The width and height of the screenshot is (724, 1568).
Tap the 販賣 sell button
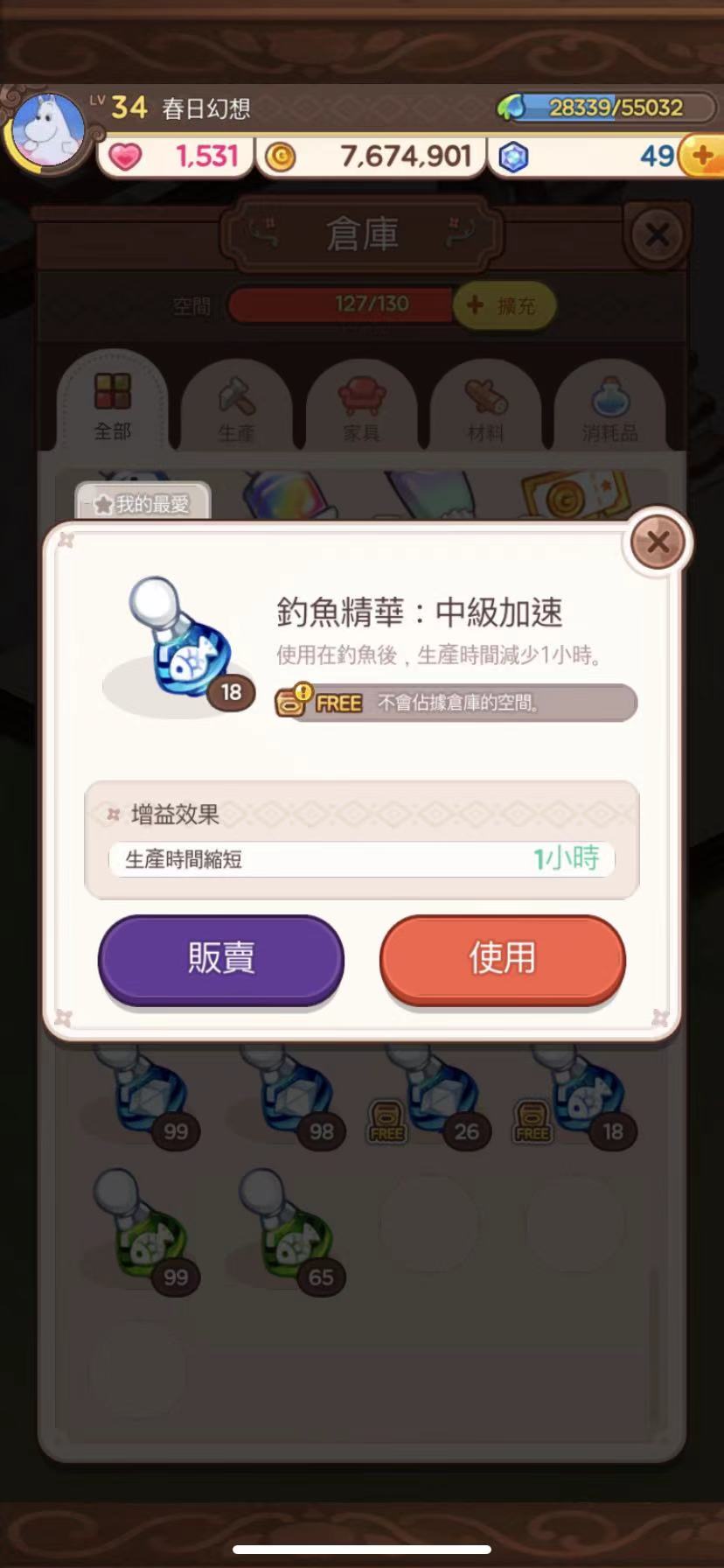click(220, 958)
